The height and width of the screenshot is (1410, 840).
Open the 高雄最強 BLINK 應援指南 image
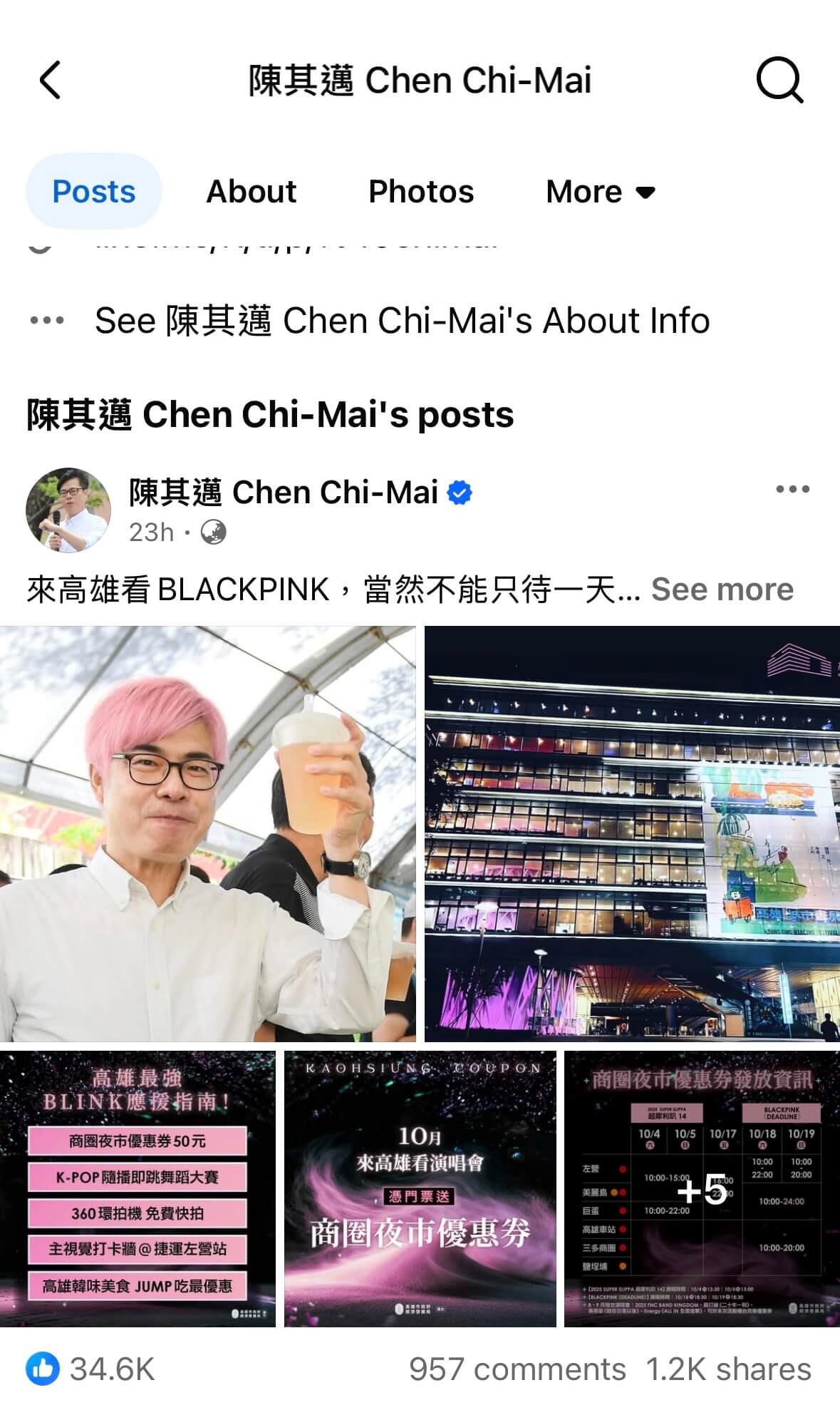(x=138, y=1188)
